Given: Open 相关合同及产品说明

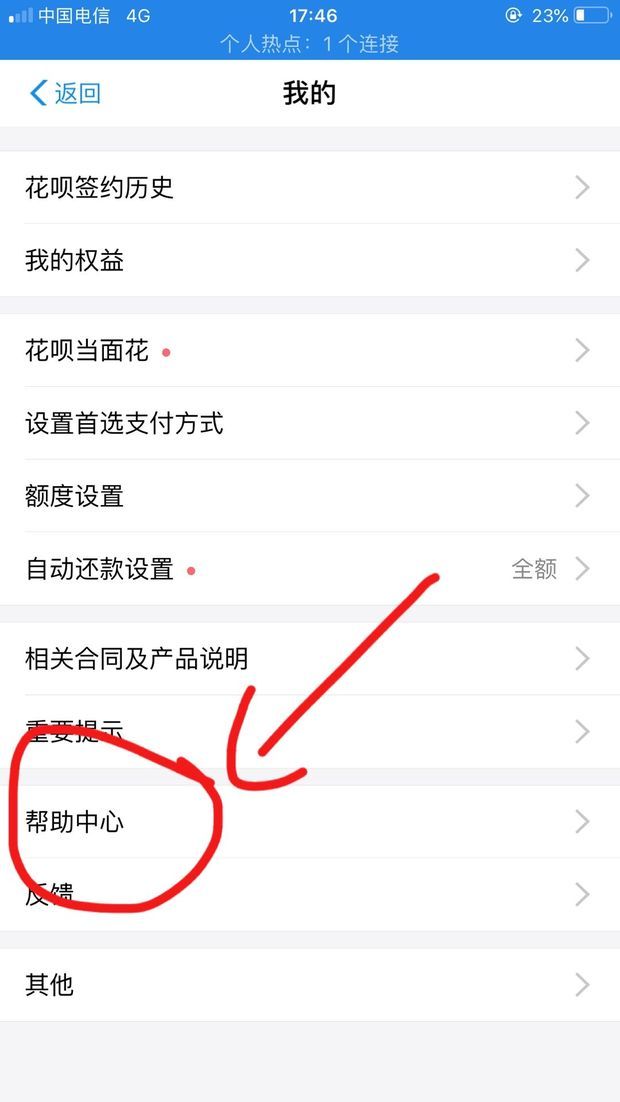Looking at the screenshot, I should point(310,659).
